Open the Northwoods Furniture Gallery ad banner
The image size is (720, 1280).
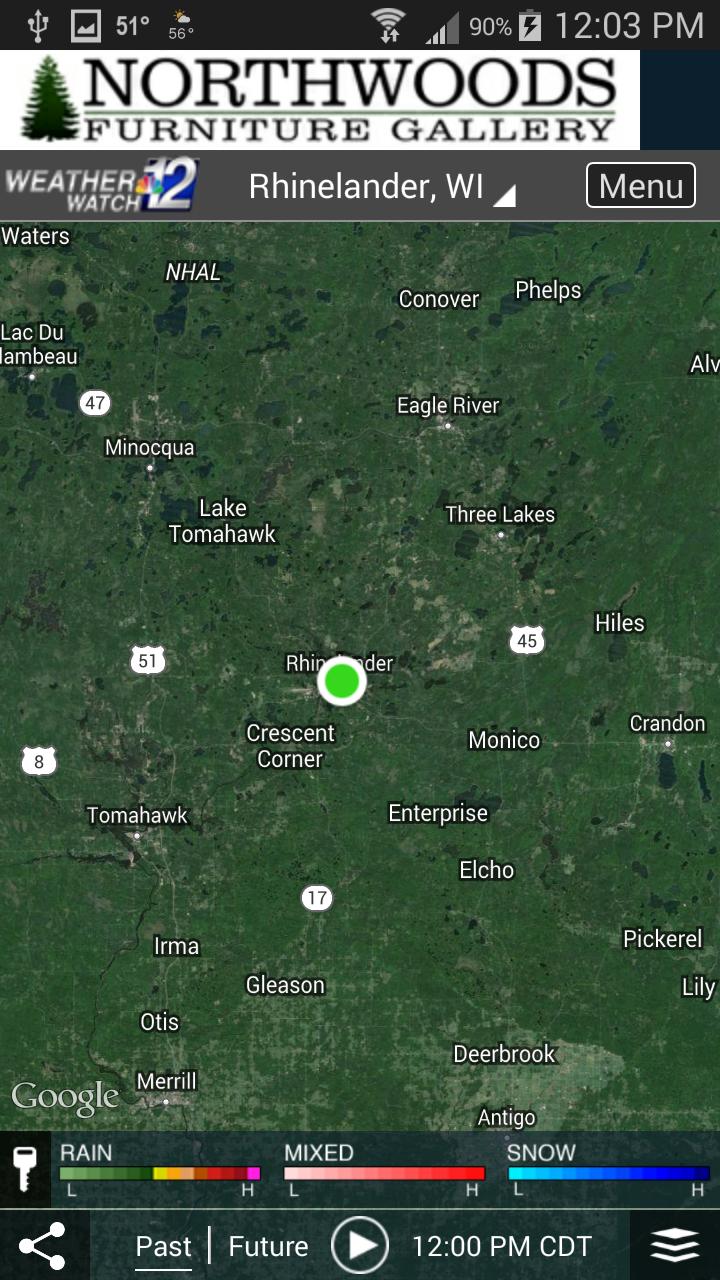(x=320, y=100)
